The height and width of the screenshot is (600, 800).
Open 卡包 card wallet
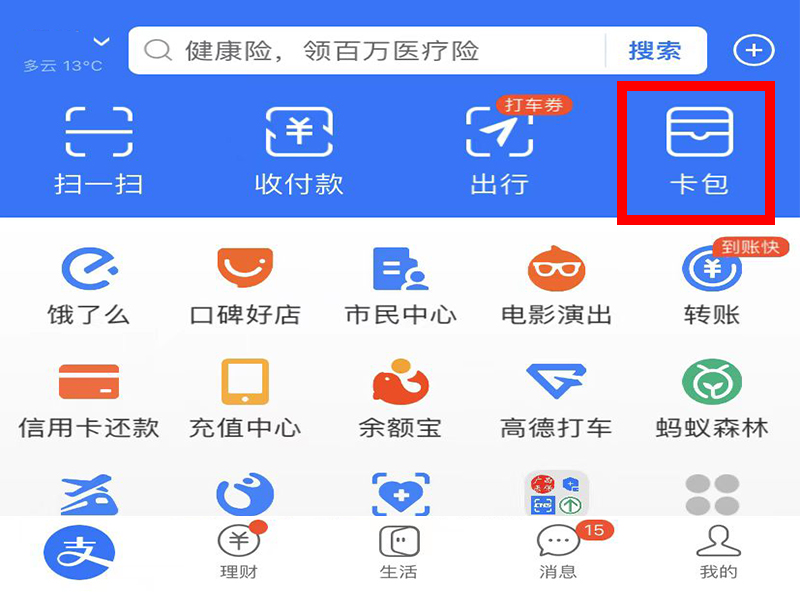pyautogui.click(x=699, y=150)
